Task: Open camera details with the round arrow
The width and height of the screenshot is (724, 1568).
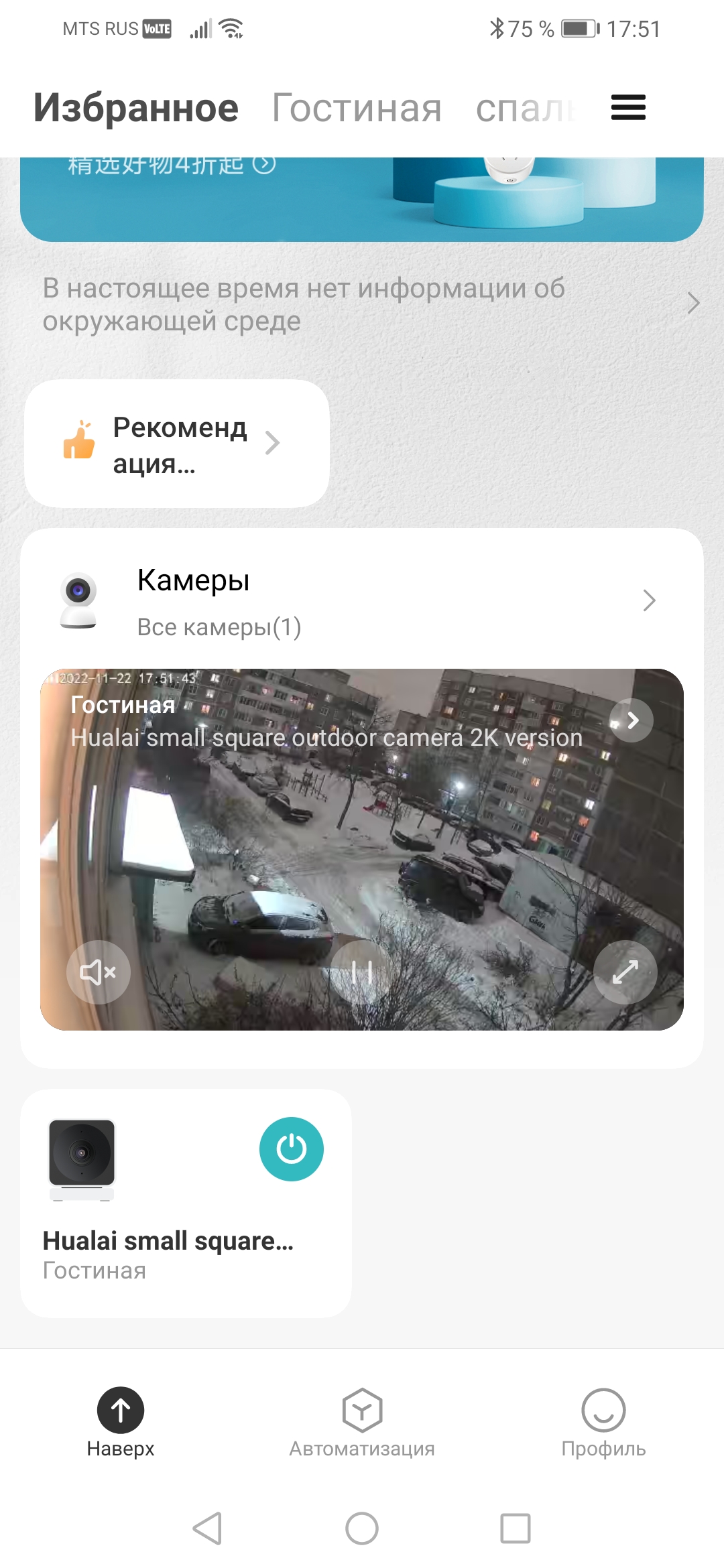Action: (631, 720)
